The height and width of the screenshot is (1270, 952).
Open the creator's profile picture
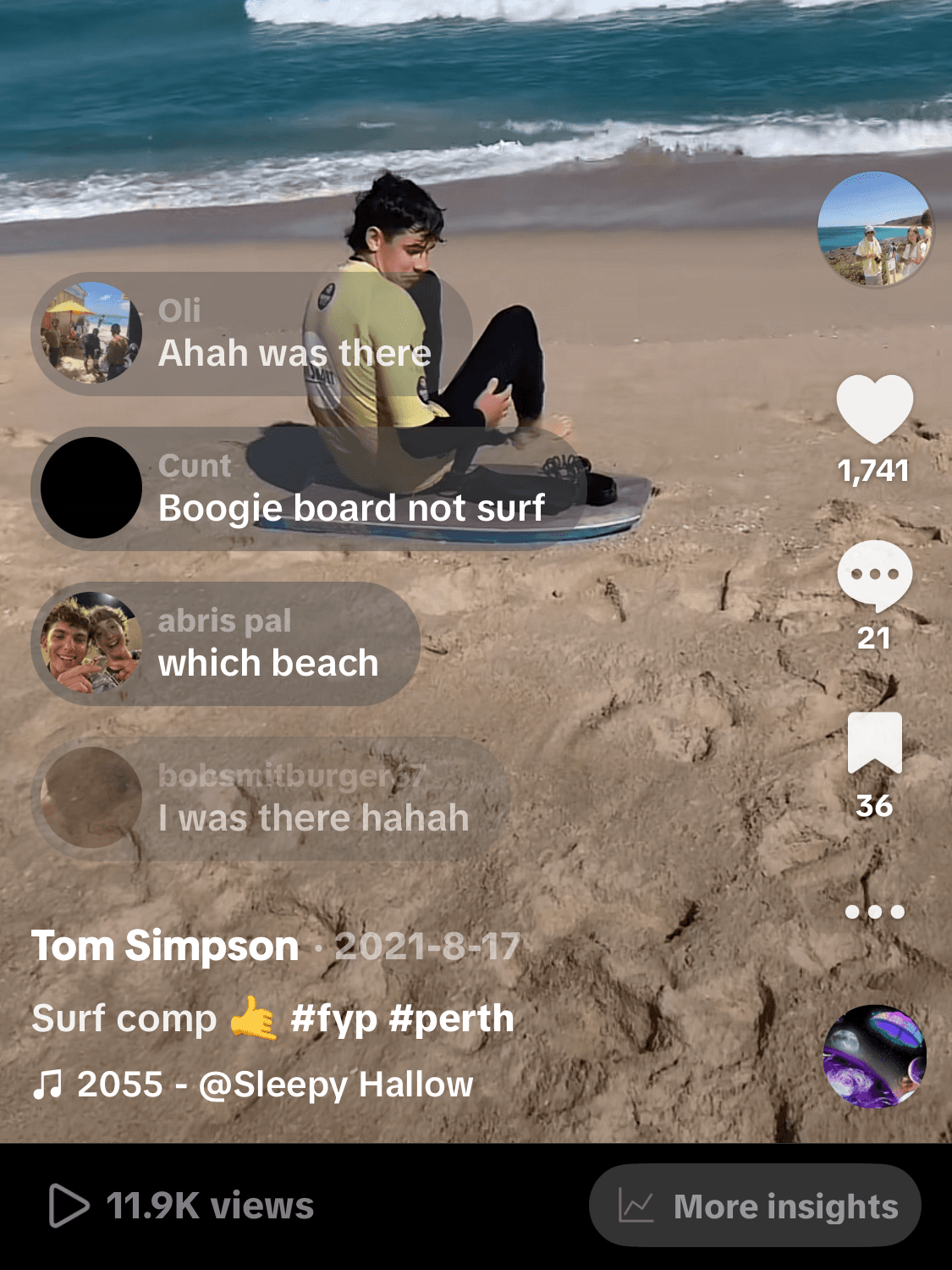(875, 229)
